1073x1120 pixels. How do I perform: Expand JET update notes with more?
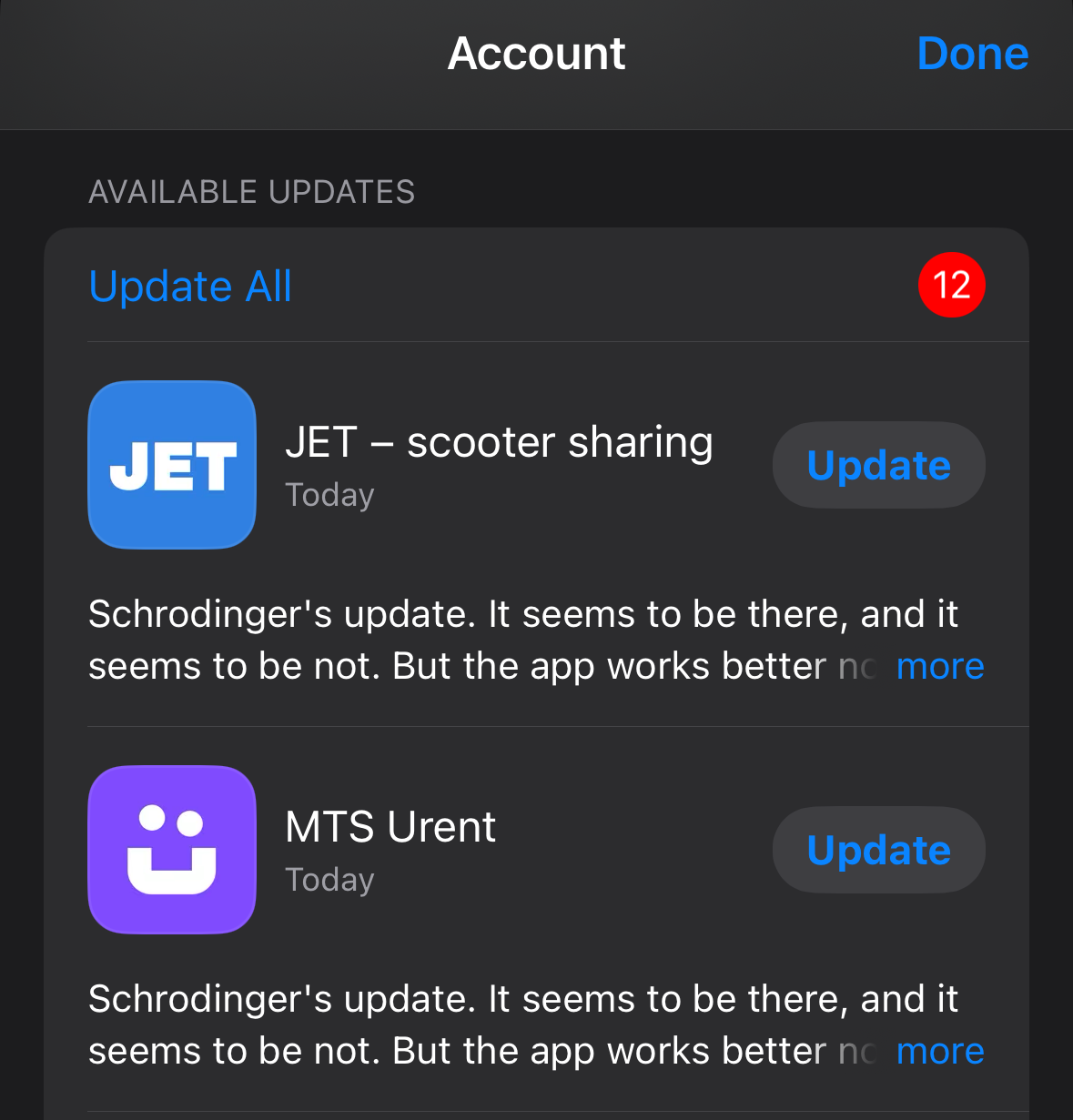(939, 666)
